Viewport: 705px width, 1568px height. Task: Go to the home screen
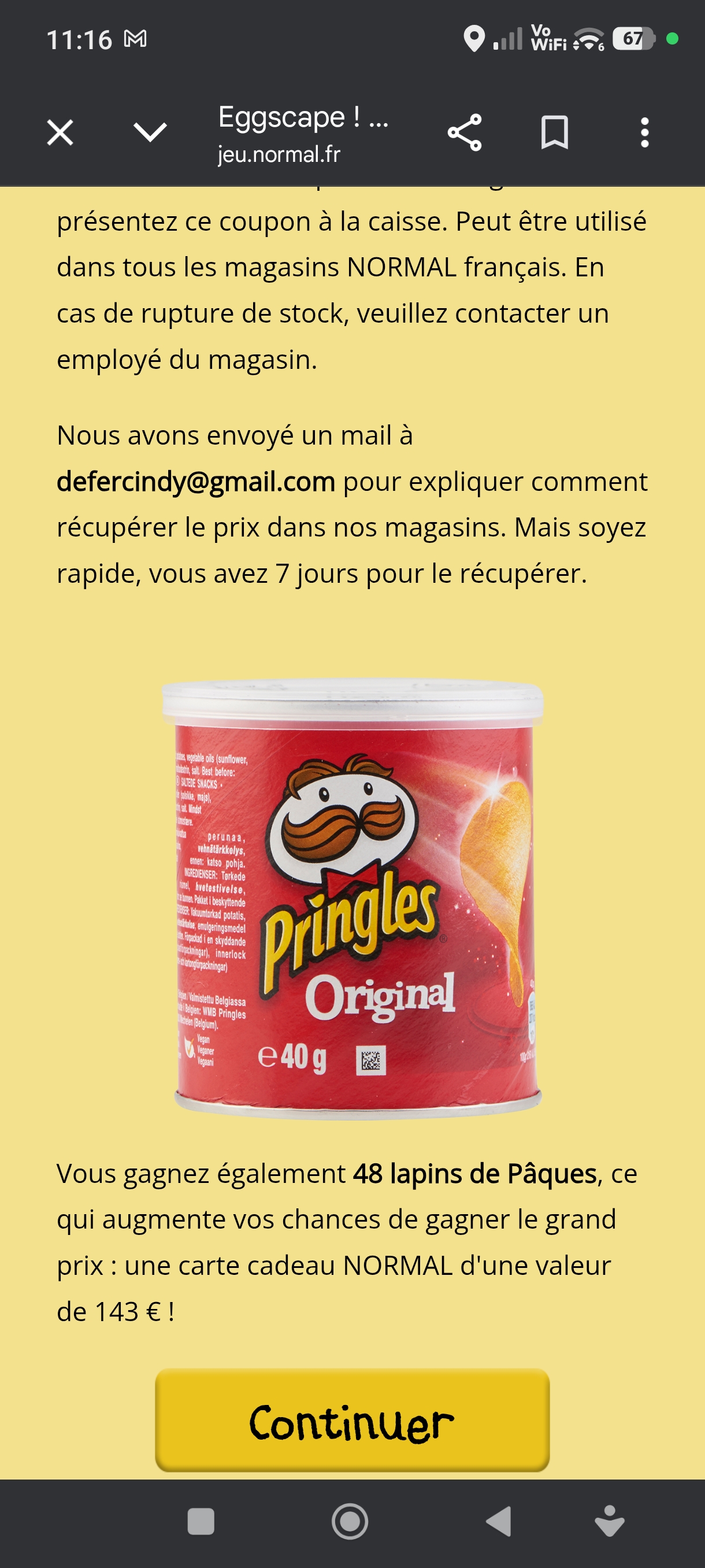[x=350, y=1521]
